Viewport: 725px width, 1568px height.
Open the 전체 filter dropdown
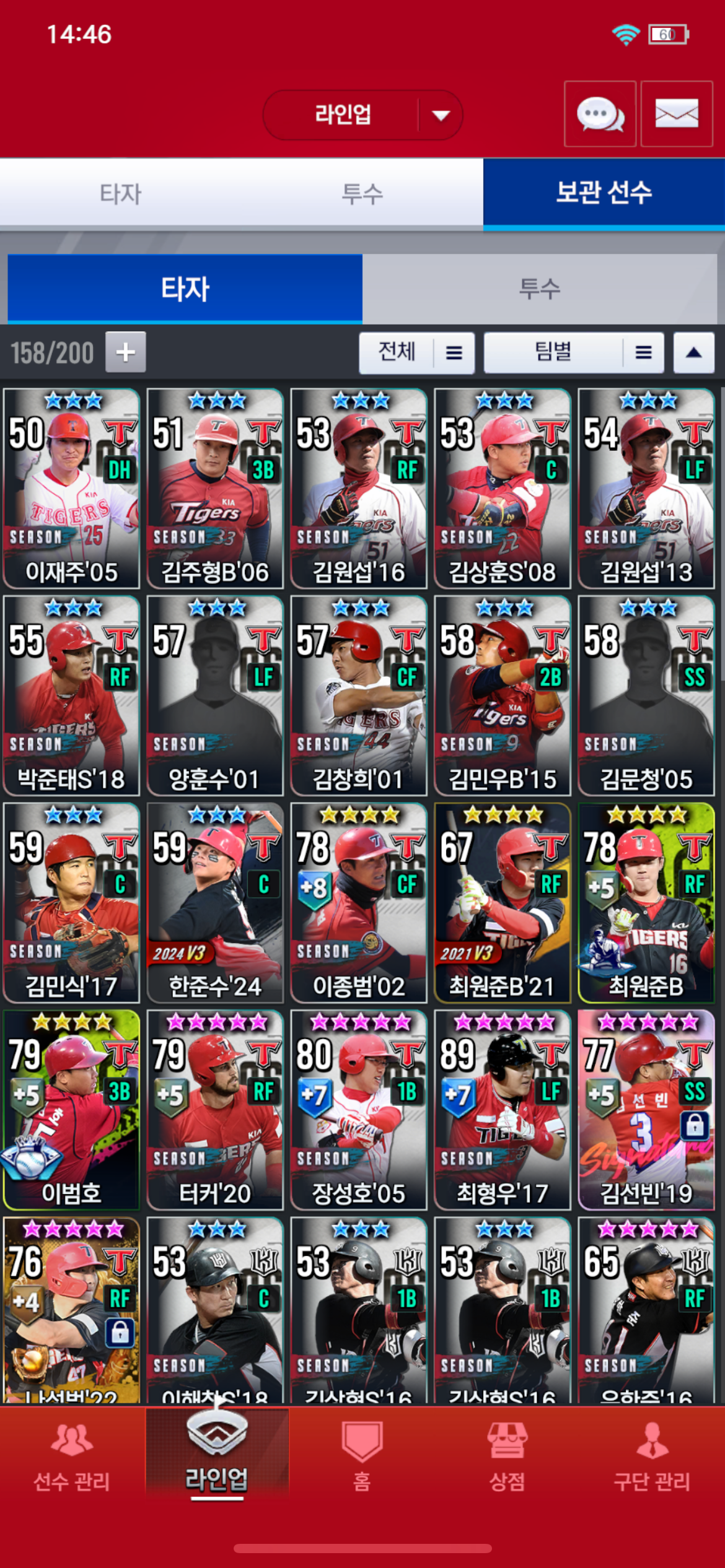pos(416,353)
